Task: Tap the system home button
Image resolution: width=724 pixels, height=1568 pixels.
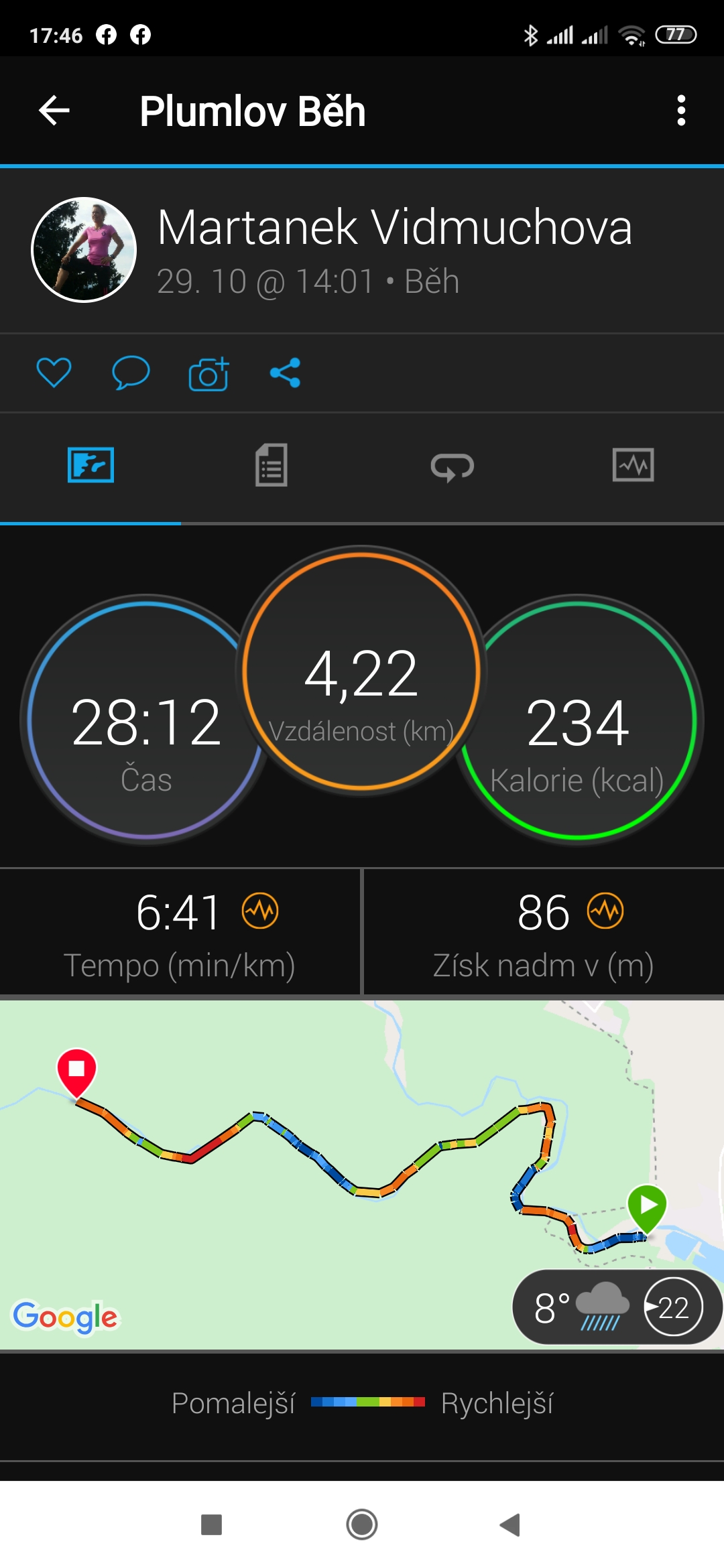Action: pos(362,1525)
